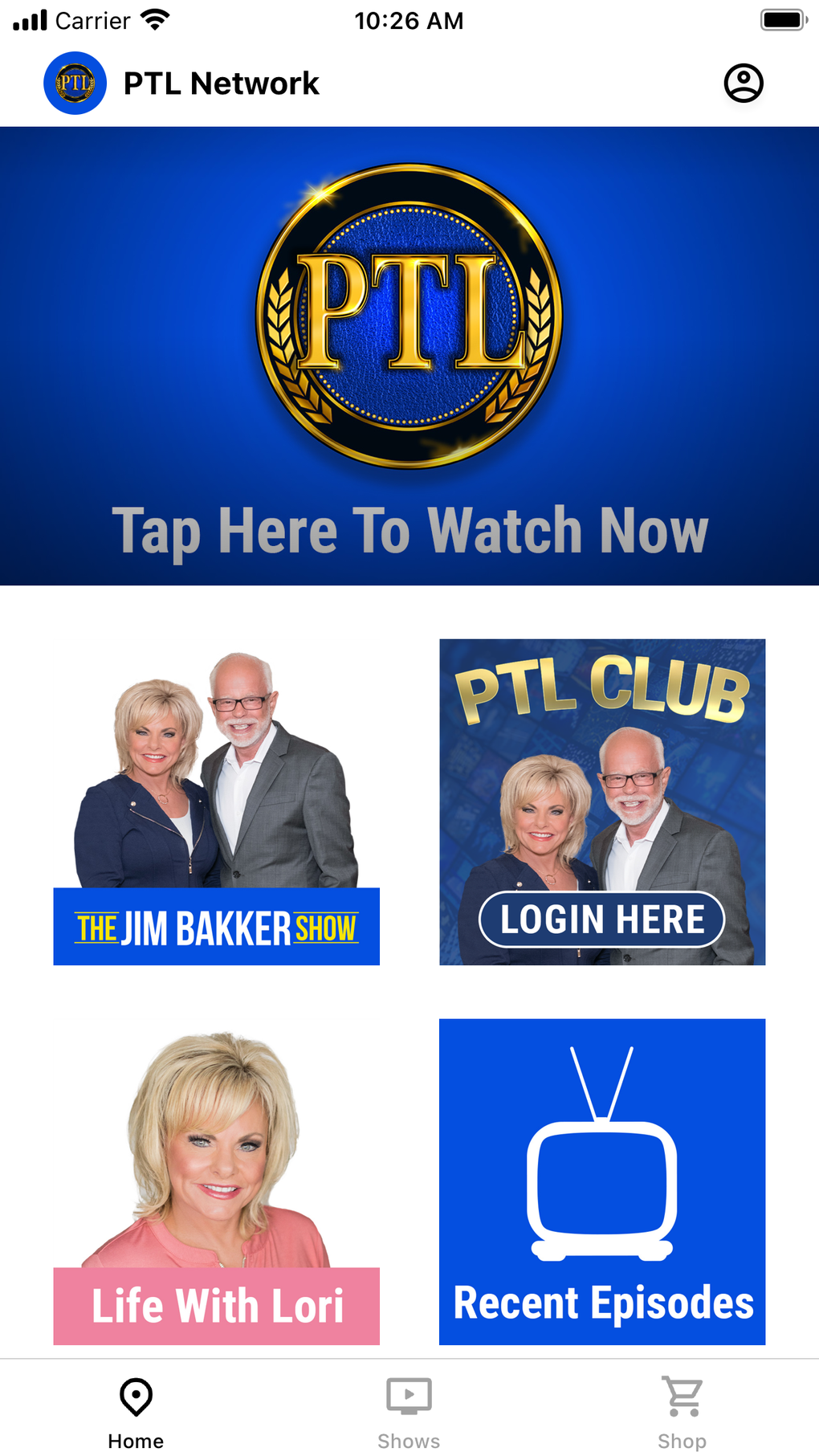This screenshot has height=1456, width=819.
Task: Open The Jim Bakker Show
Action: (216, 803)
